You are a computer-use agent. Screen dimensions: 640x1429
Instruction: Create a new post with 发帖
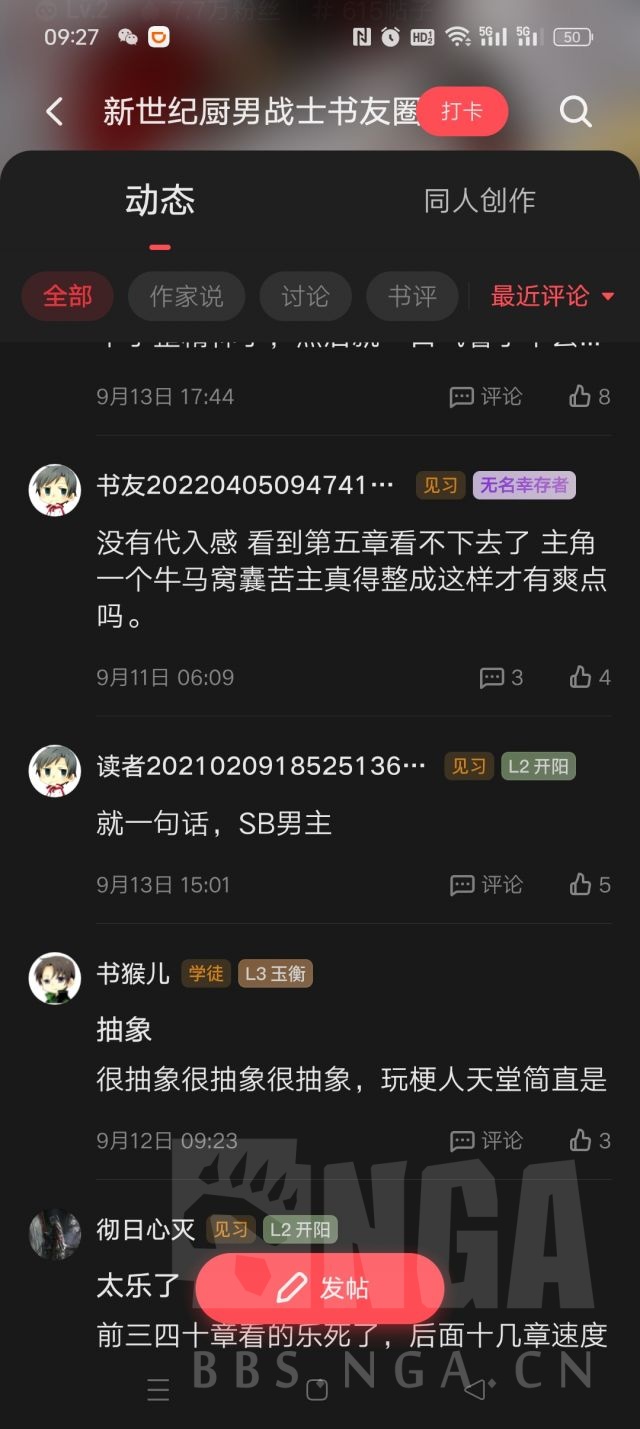[x=320, y=1289]
